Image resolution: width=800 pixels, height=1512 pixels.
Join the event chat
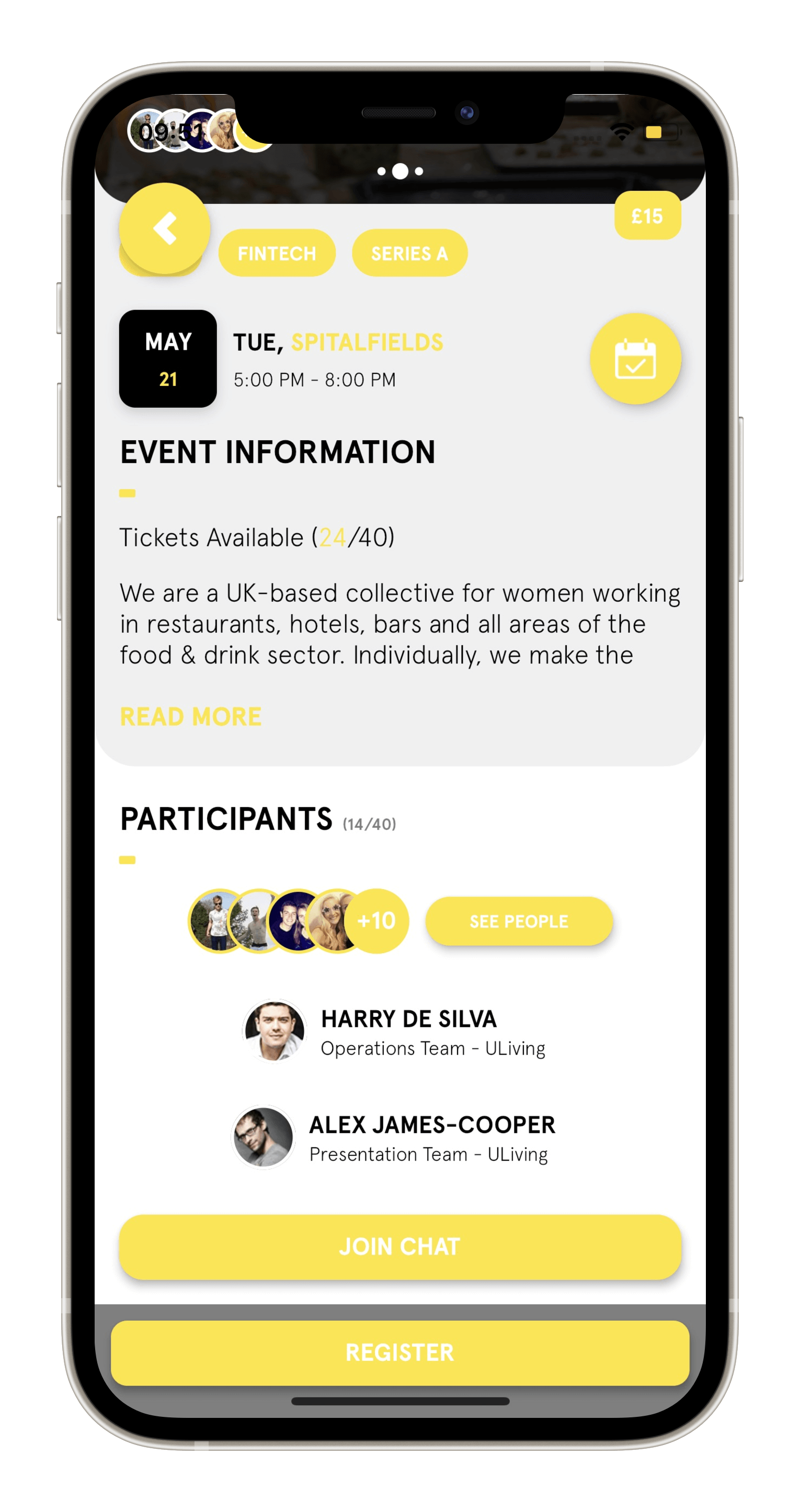[399, 1246]
